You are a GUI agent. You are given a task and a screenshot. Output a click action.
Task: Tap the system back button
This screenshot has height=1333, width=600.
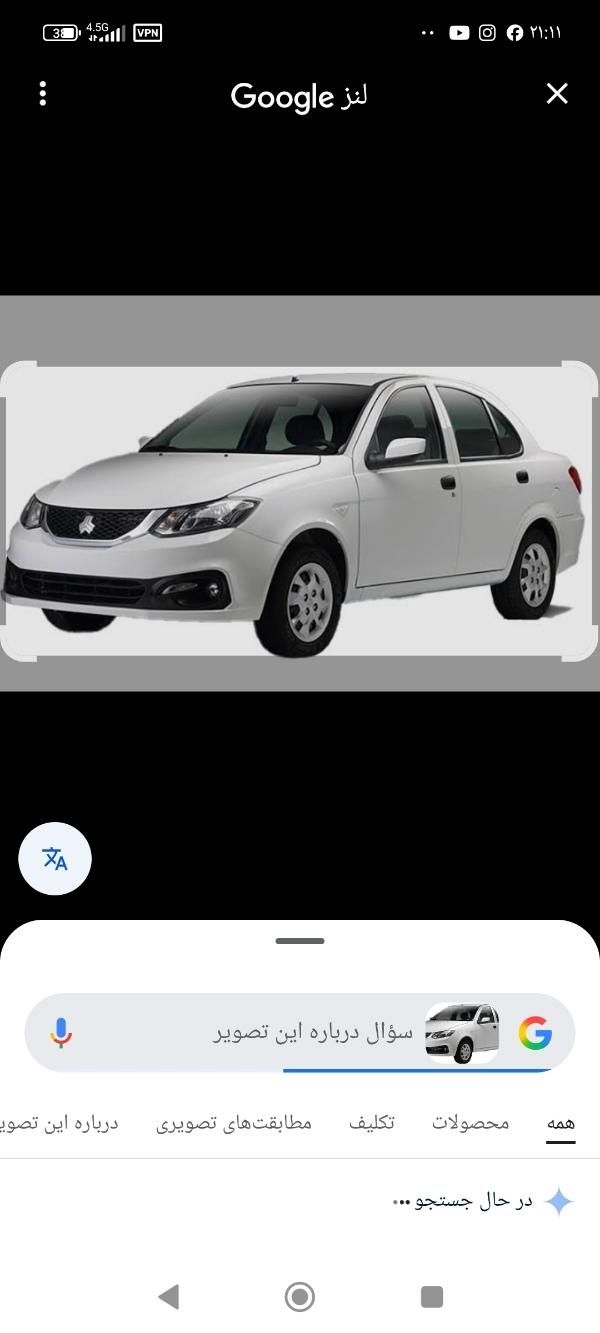pyautogui.click(x=168, y=1297)
